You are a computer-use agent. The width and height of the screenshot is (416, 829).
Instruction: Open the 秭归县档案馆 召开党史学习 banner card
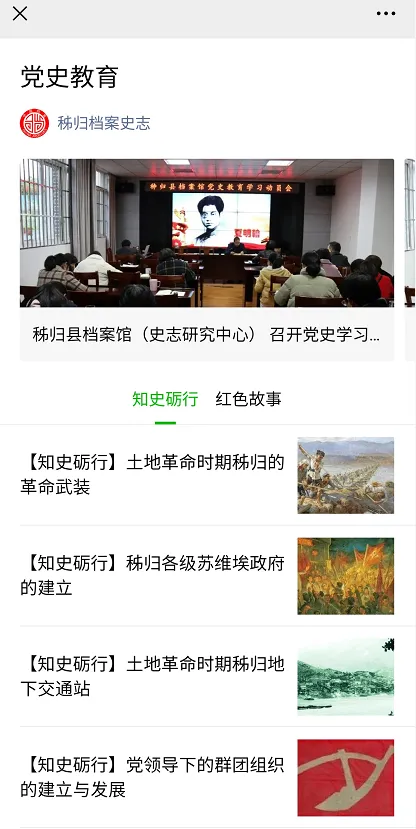pos(207,260)
